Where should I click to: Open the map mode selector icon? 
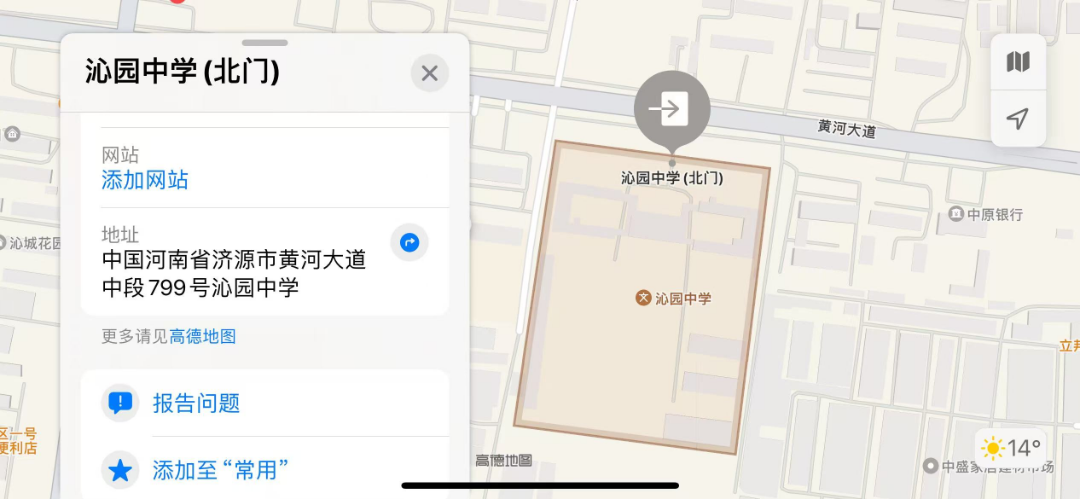point(1018,62)
